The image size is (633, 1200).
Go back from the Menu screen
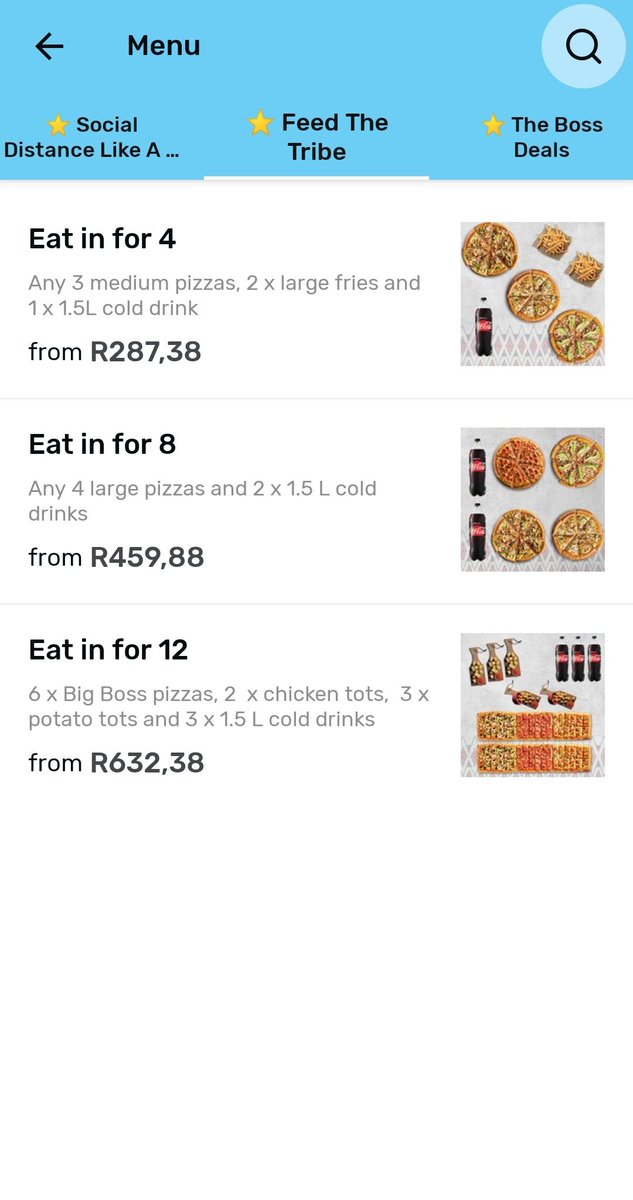pyautogui.click(x=49, y=46)
